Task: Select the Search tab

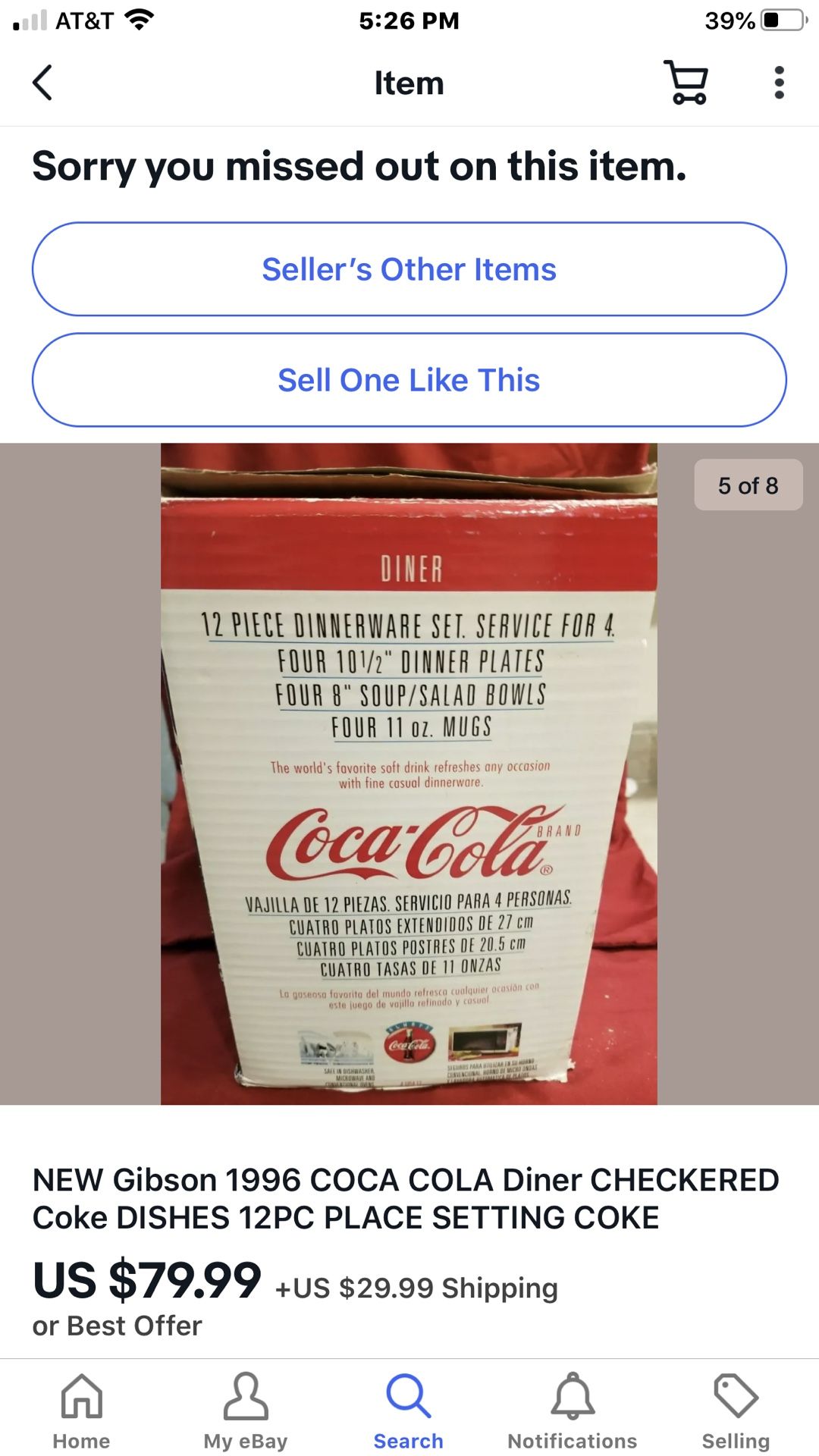Action: [409, 1410]
